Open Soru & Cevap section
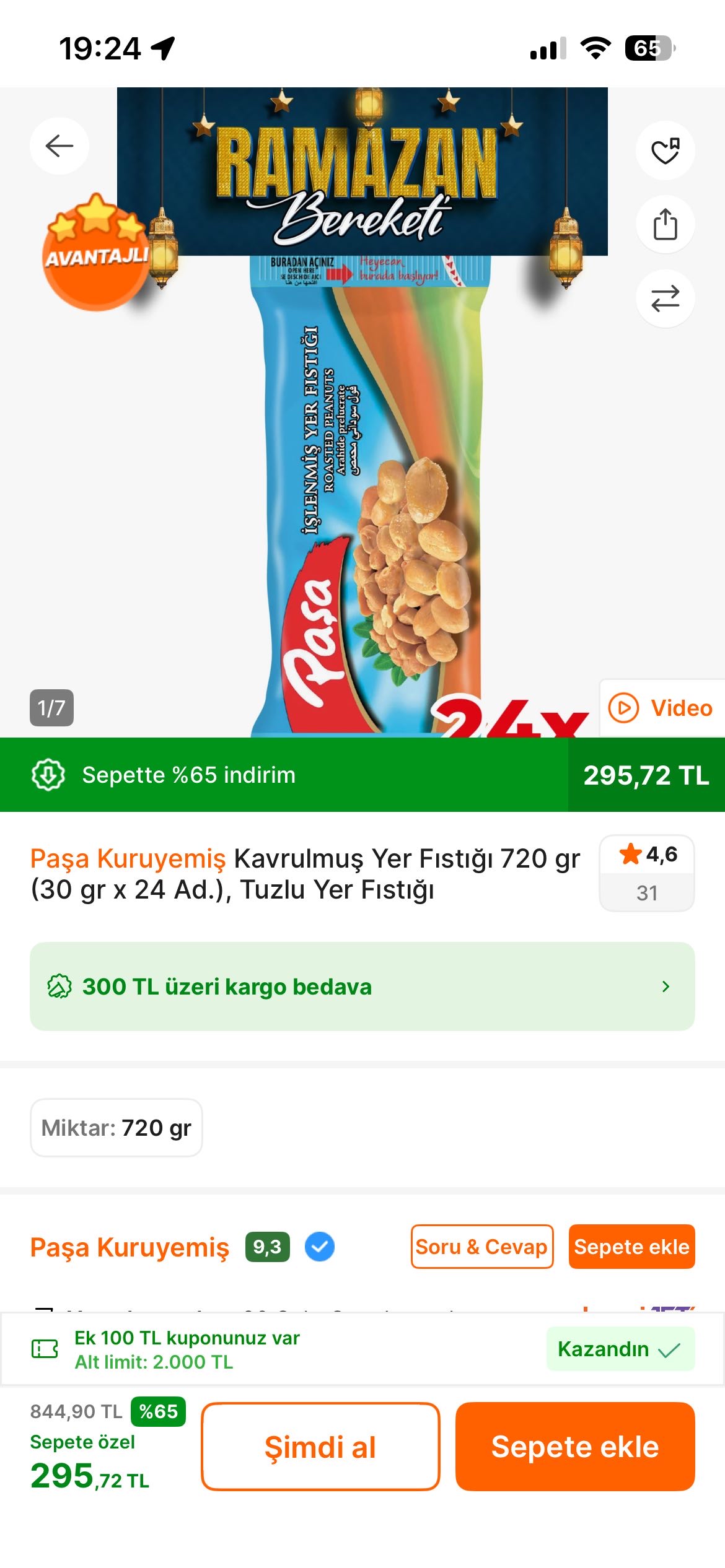Image resolution: width=725 pixels, height=1568 pixels. point(481,1247)
